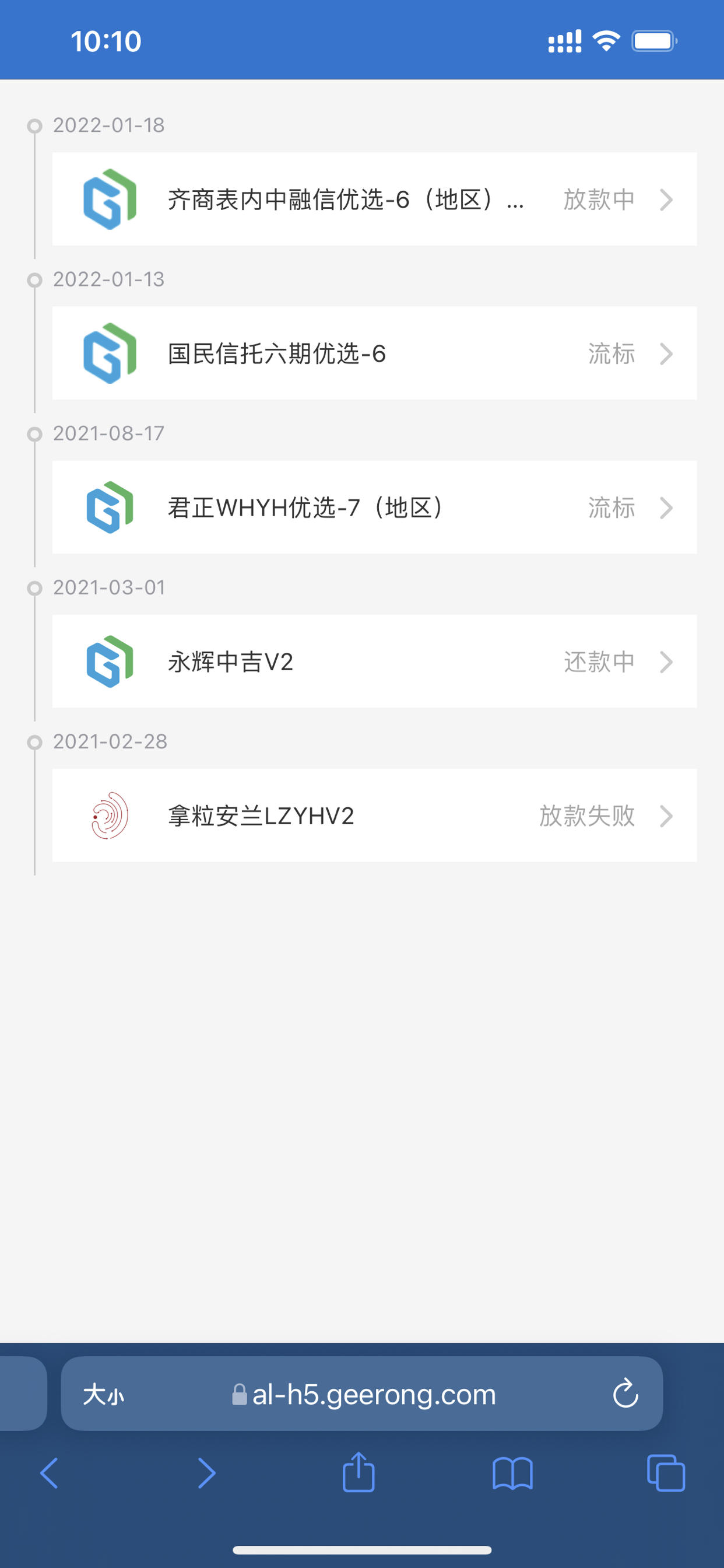Show all open Safari tabs
Image resolution: width=724 pixels, height=1568 pixels.
coord(666,1473)
